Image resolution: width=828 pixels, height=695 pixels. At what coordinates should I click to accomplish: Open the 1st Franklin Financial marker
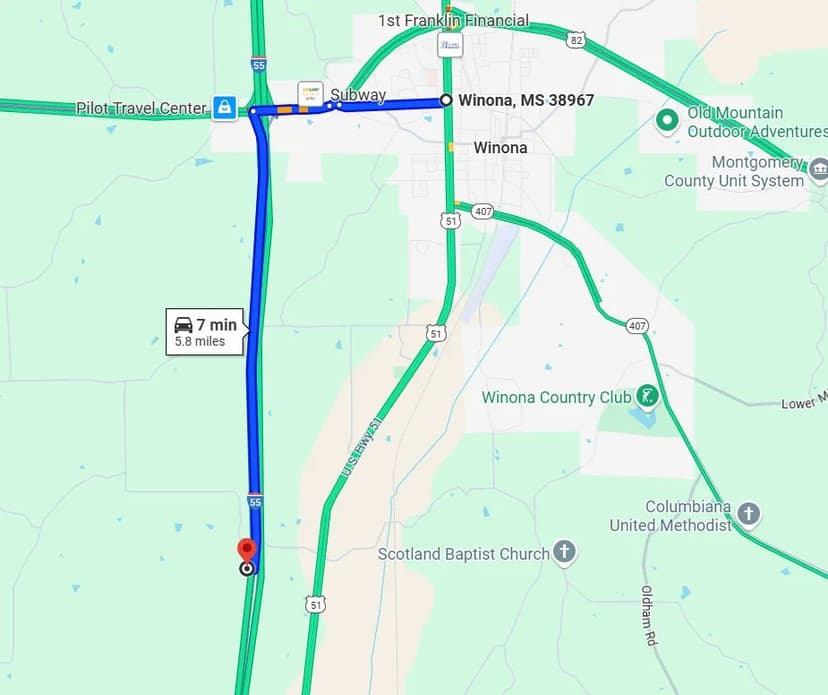[x=450, y=45]
